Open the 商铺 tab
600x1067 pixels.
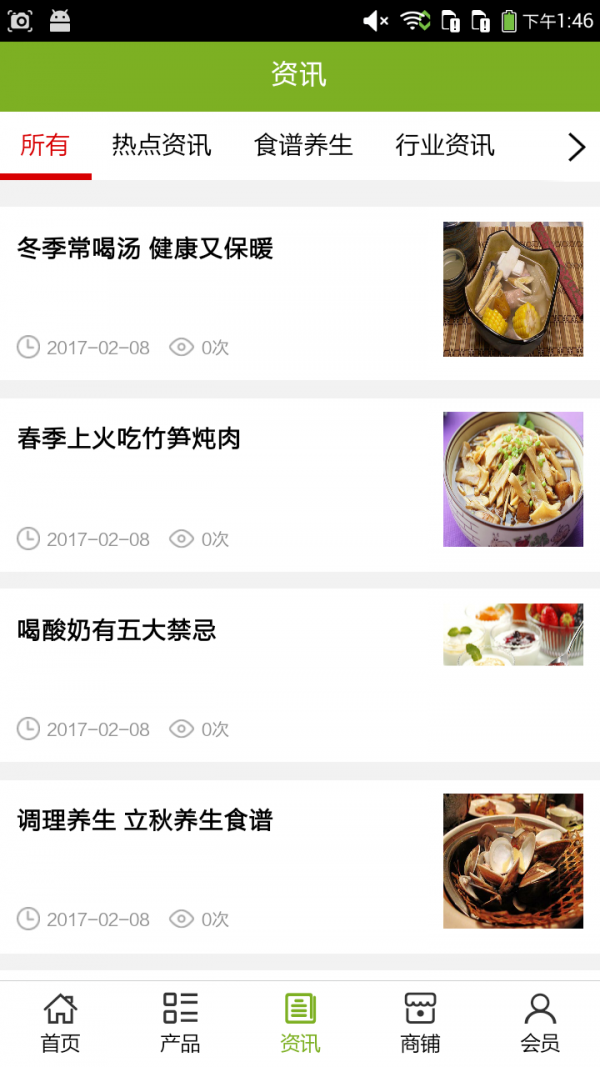pyautogui.click(x=420, y=1023)
